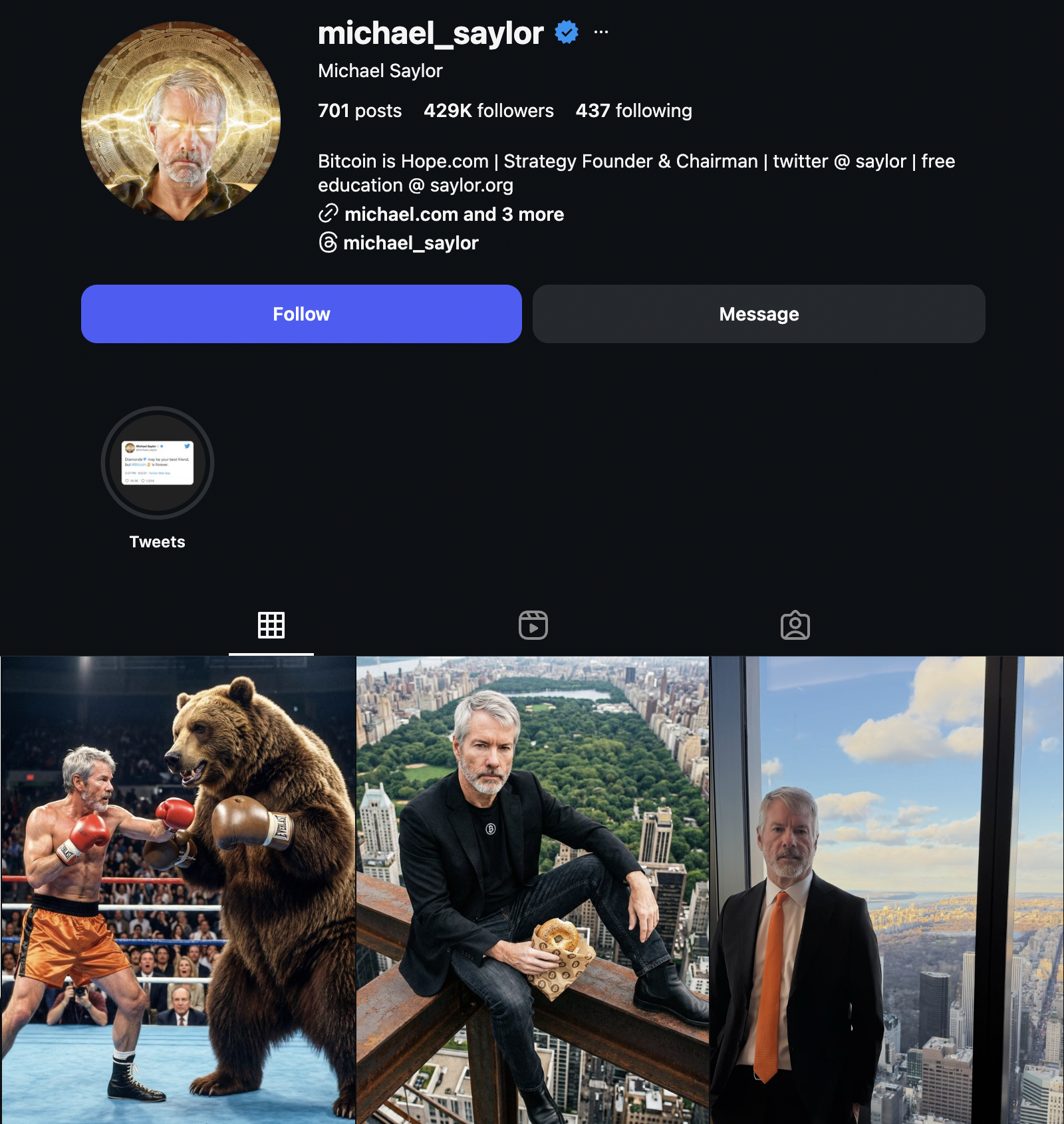1064x1124 pixels.
Task: Open michael.com and 3 more links
Action: click(x=454, y=214)
